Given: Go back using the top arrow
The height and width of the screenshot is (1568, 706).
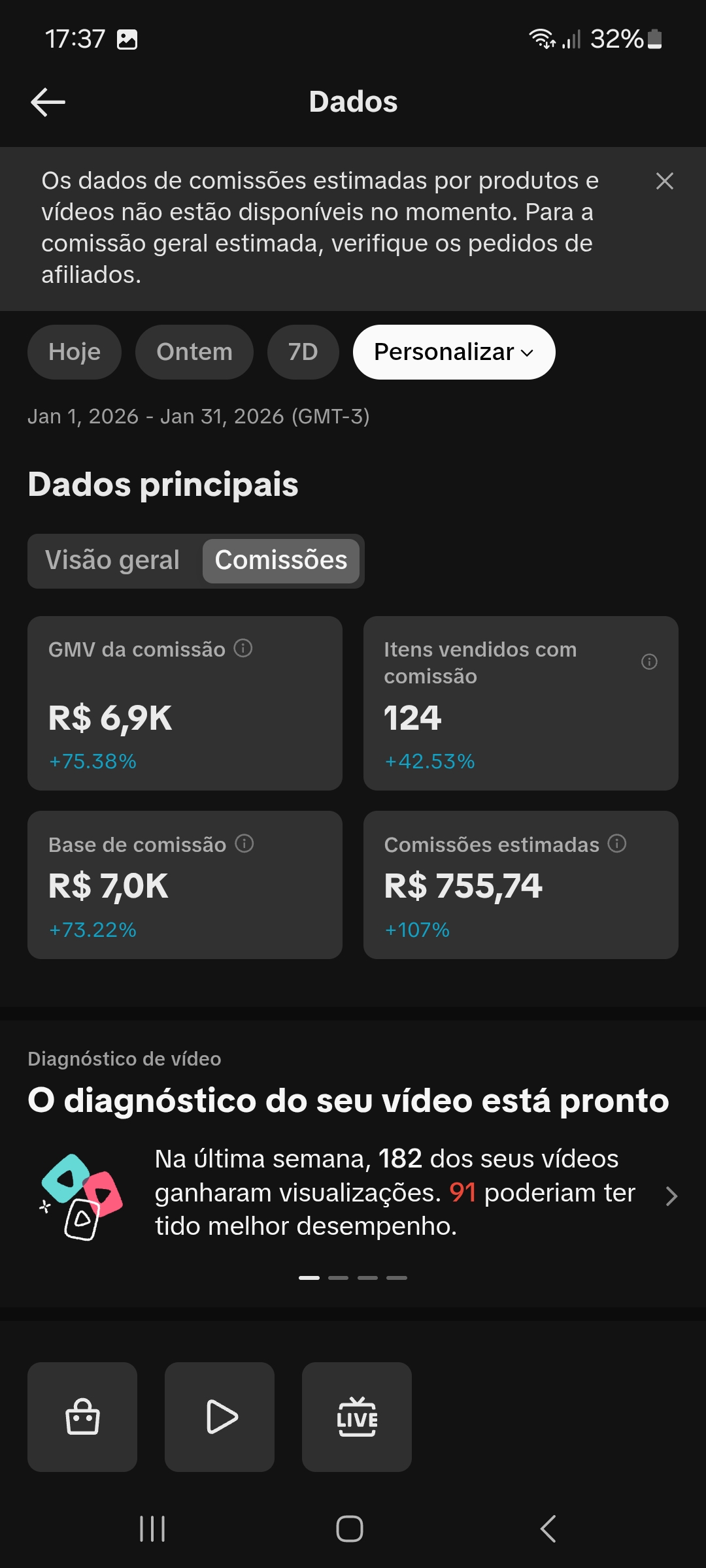Looking at the screenshot, I should pos(48,102).
